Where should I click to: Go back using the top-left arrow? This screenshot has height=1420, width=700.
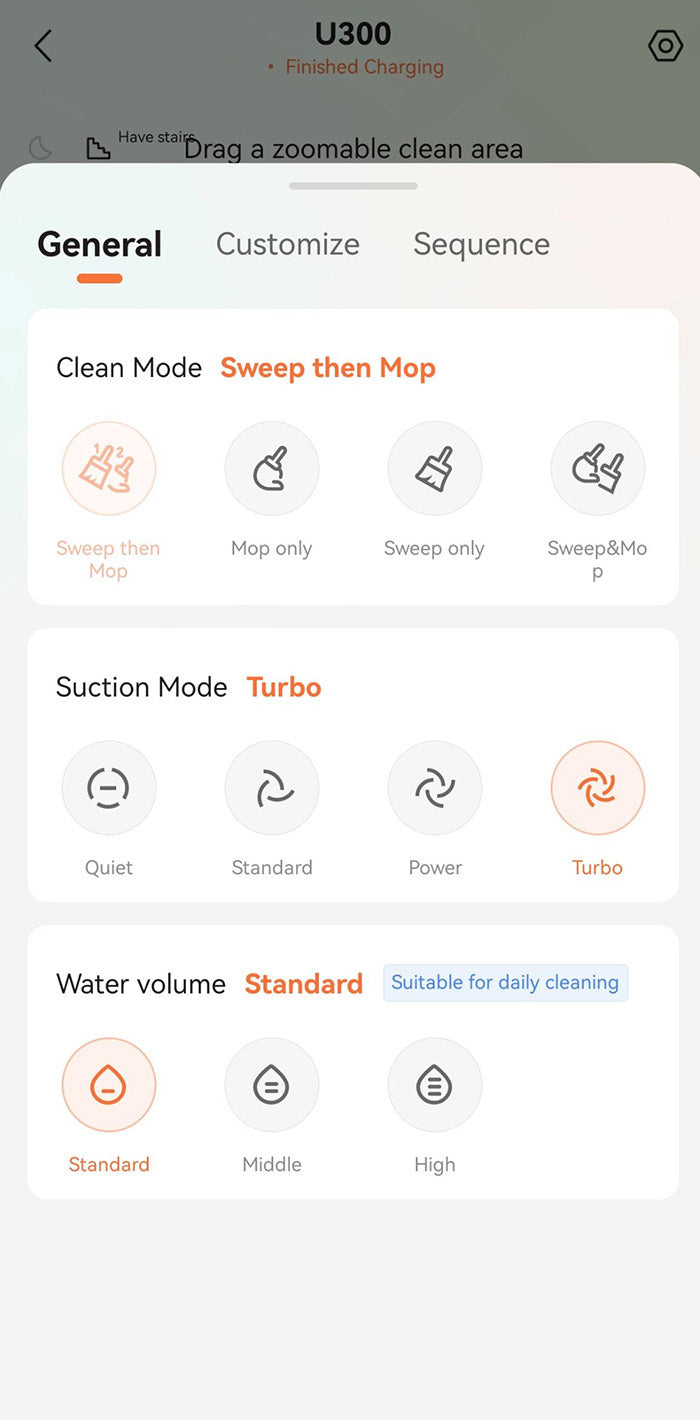coord(43,46)
